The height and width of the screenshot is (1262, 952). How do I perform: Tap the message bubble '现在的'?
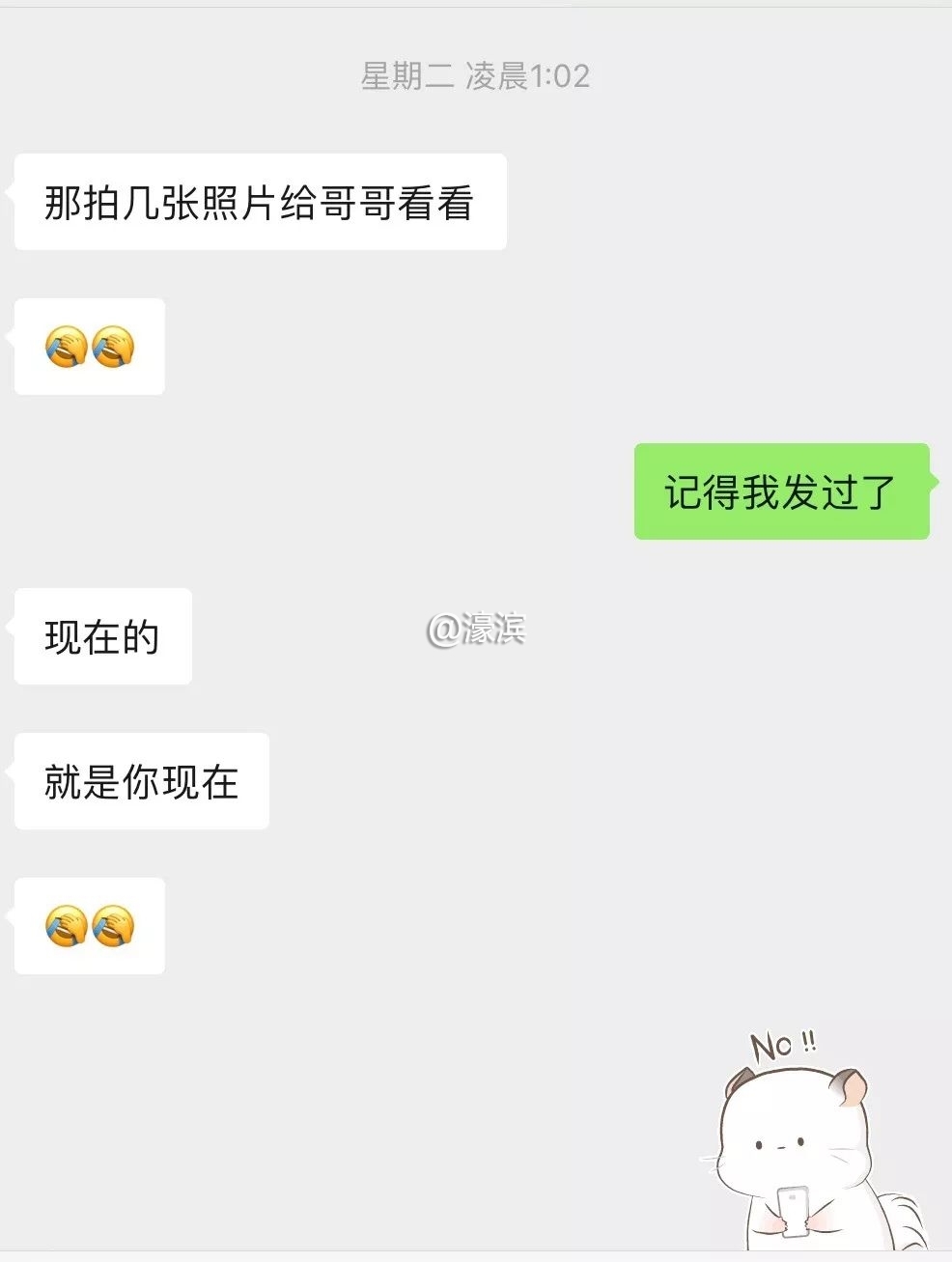(102, 636)
